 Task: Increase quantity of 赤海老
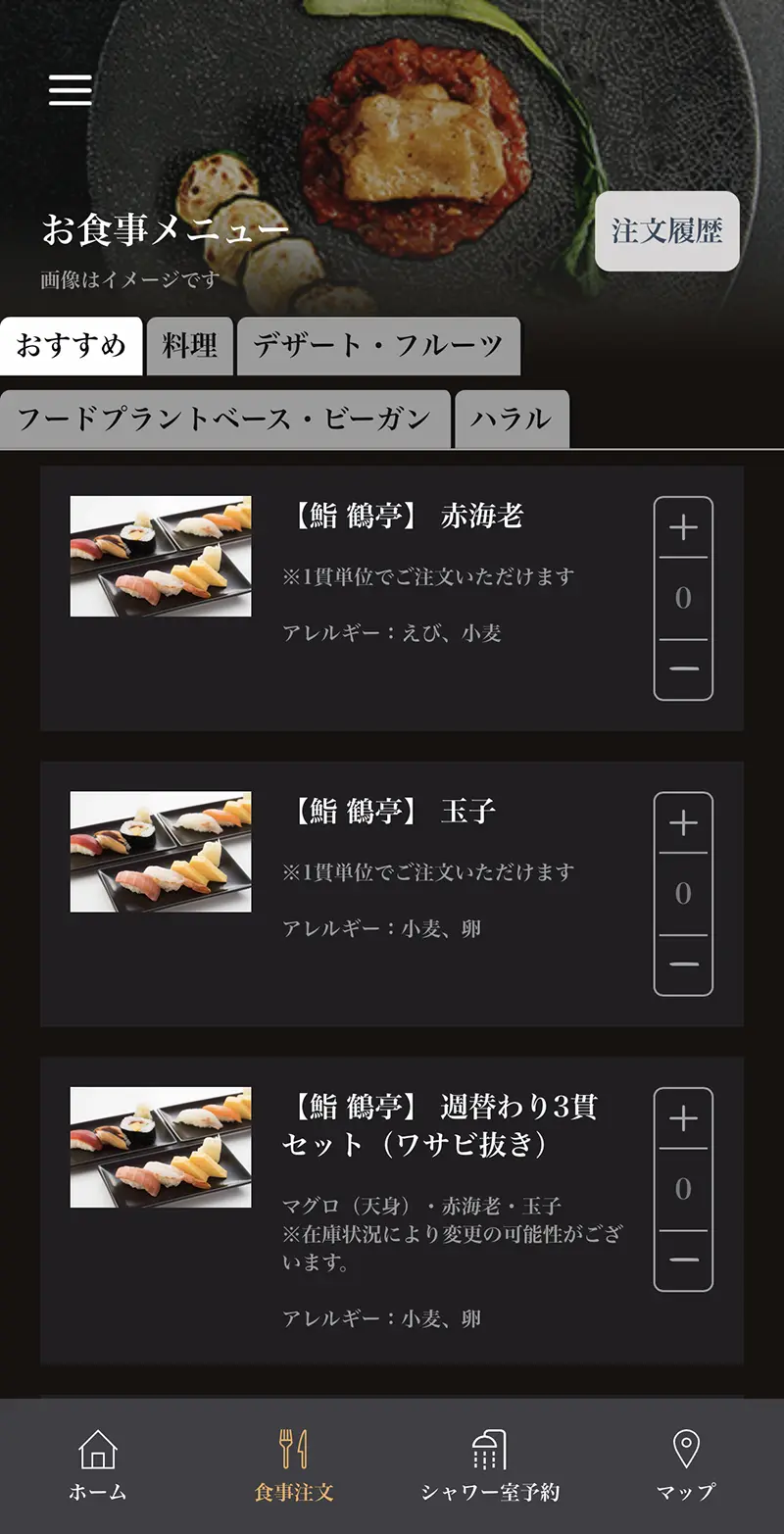pyautogui.click(x=683, y=528)
